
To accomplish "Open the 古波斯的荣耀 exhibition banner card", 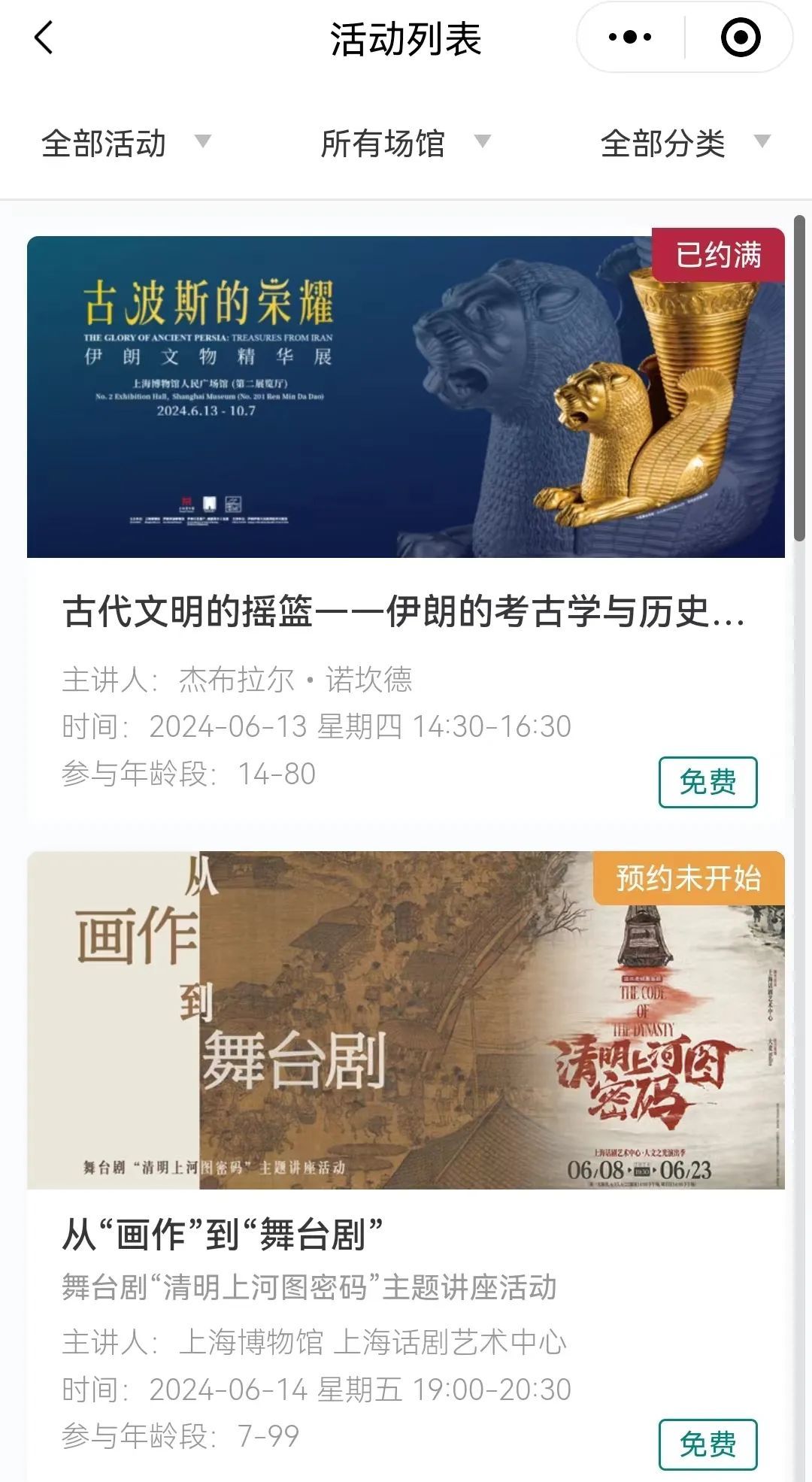I will 405,397.
